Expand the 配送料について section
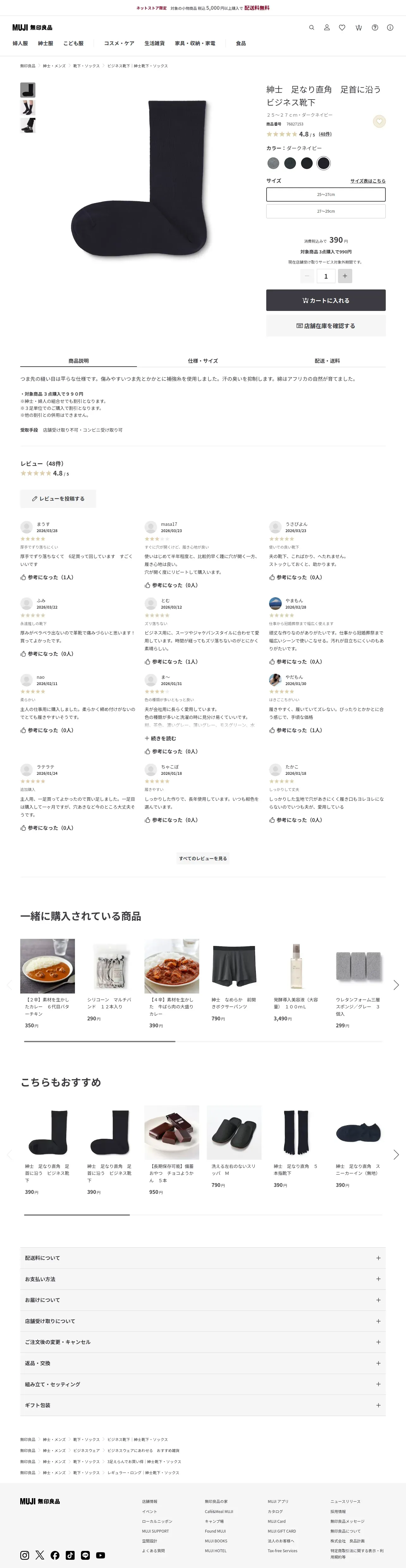Screen dimensions: 406x1568 203,1258
